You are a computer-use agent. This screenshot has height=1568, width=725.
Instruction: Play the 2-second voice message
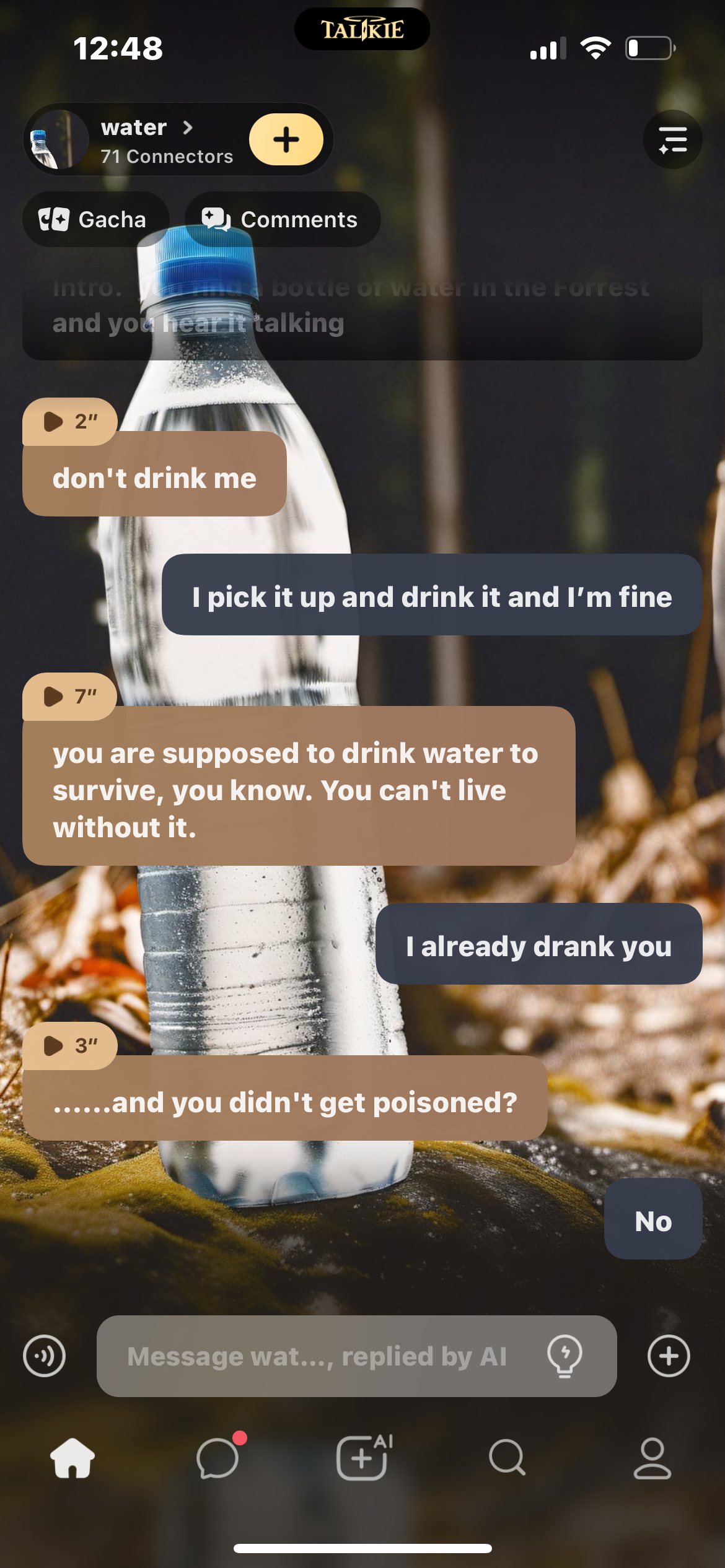coord(68,422)
